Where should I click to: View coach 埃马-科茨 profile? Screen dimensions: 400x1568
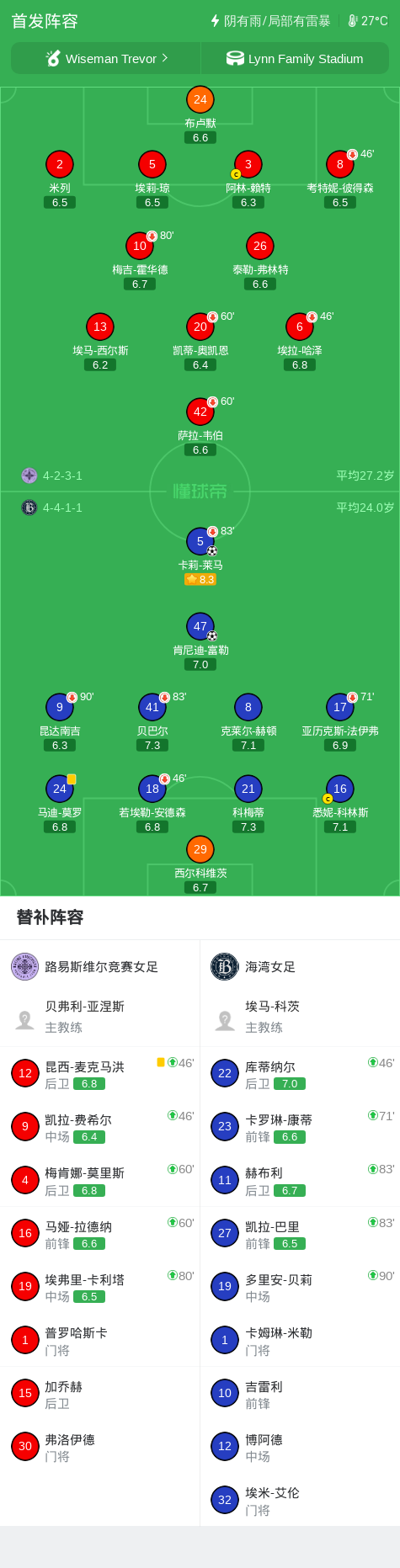(300, 1017)
